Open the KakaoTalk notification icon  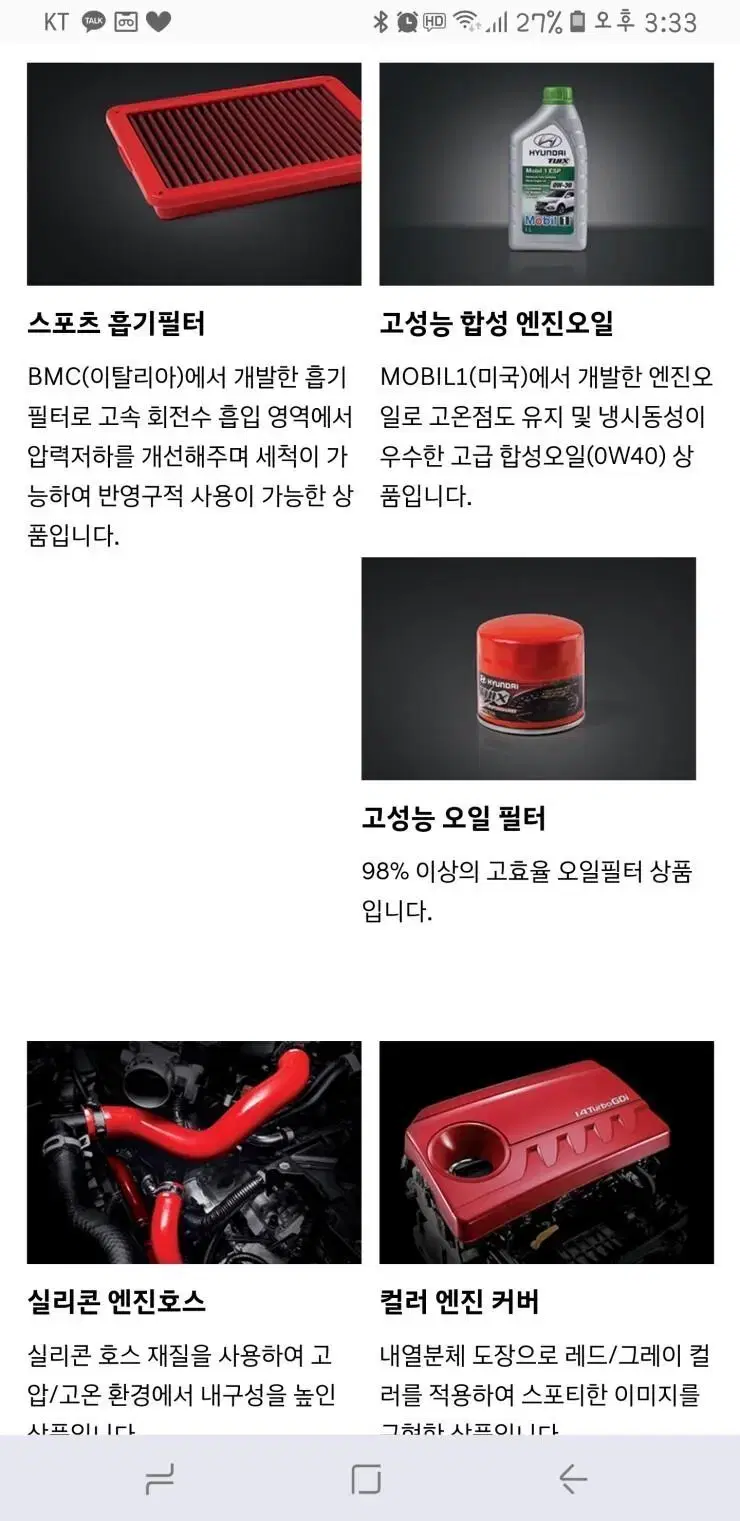[93, 23]
